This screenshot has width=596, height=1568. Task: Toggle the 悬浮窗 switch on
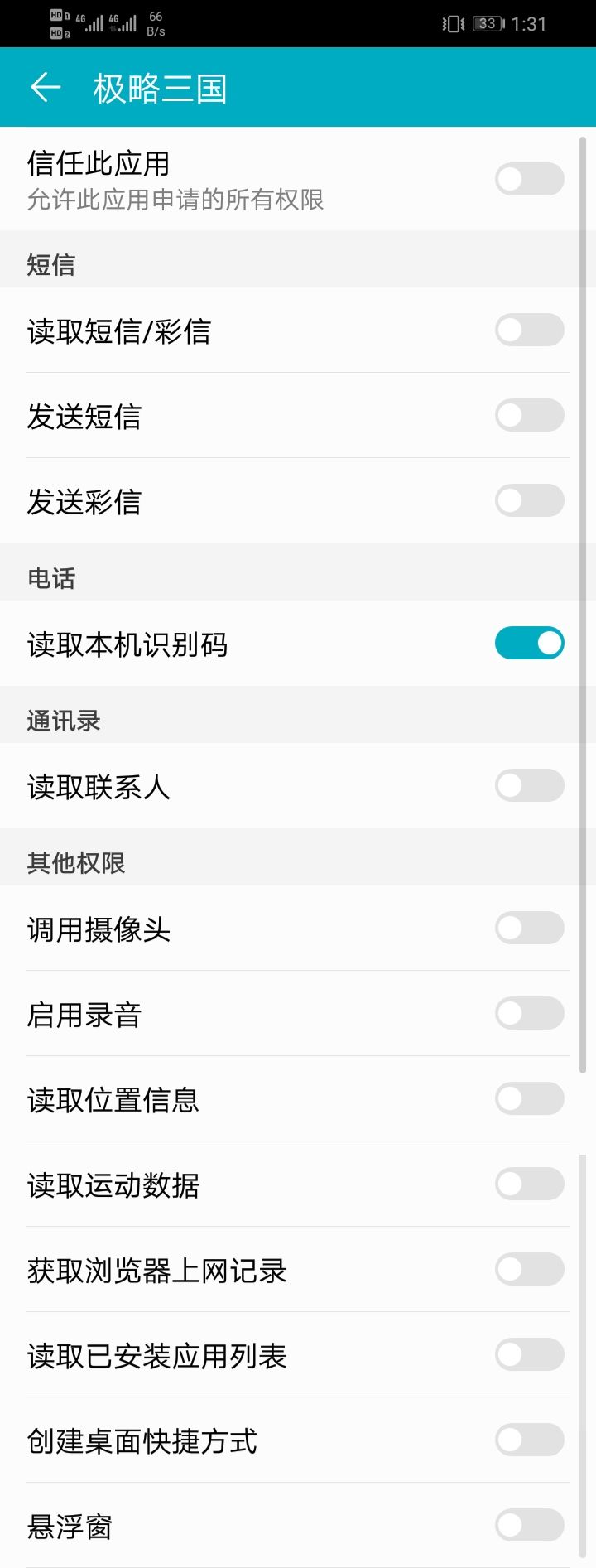pos(529,1525)
